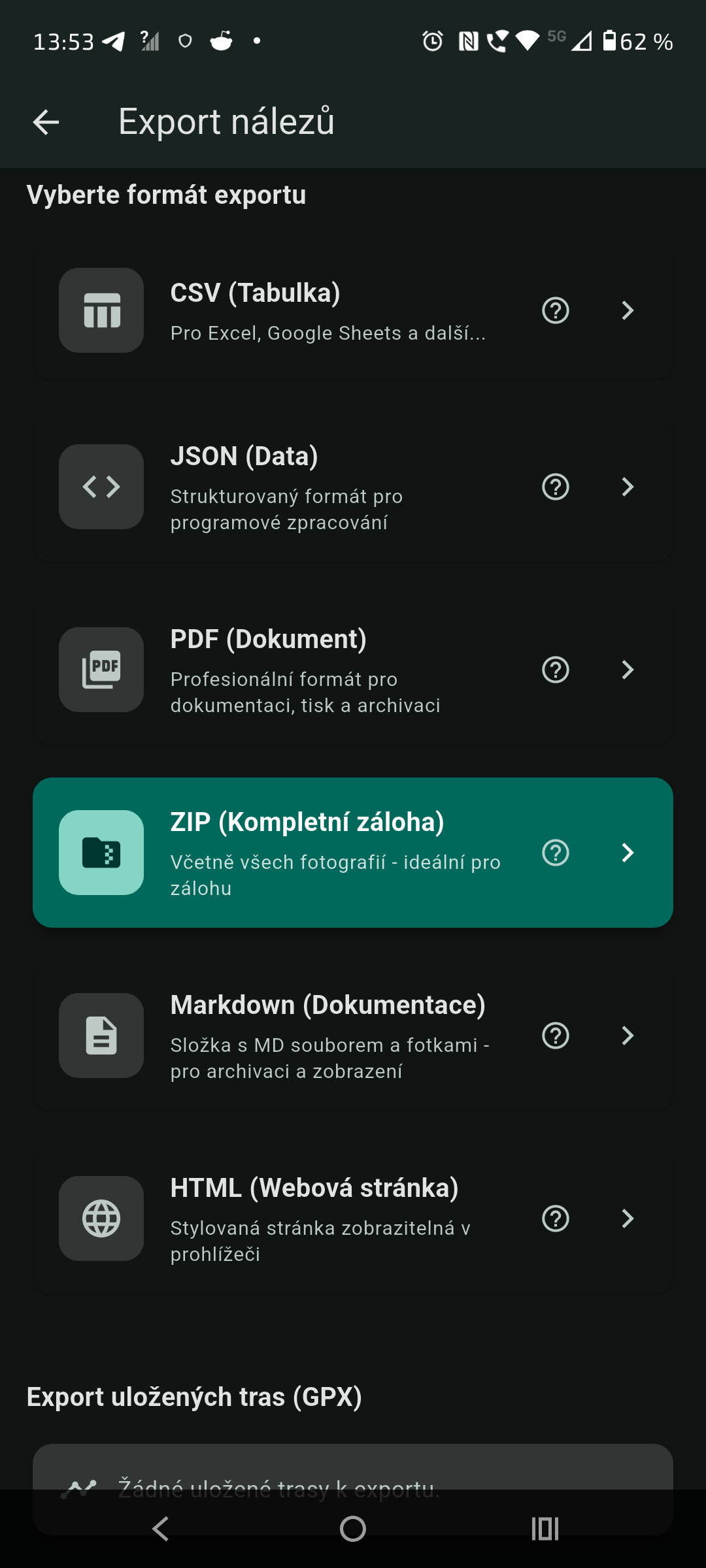This screenshot has width=706, height=1568.
Task: Choose Markdown (Dokumentace) export
Action: click(x=327, y=1036)
